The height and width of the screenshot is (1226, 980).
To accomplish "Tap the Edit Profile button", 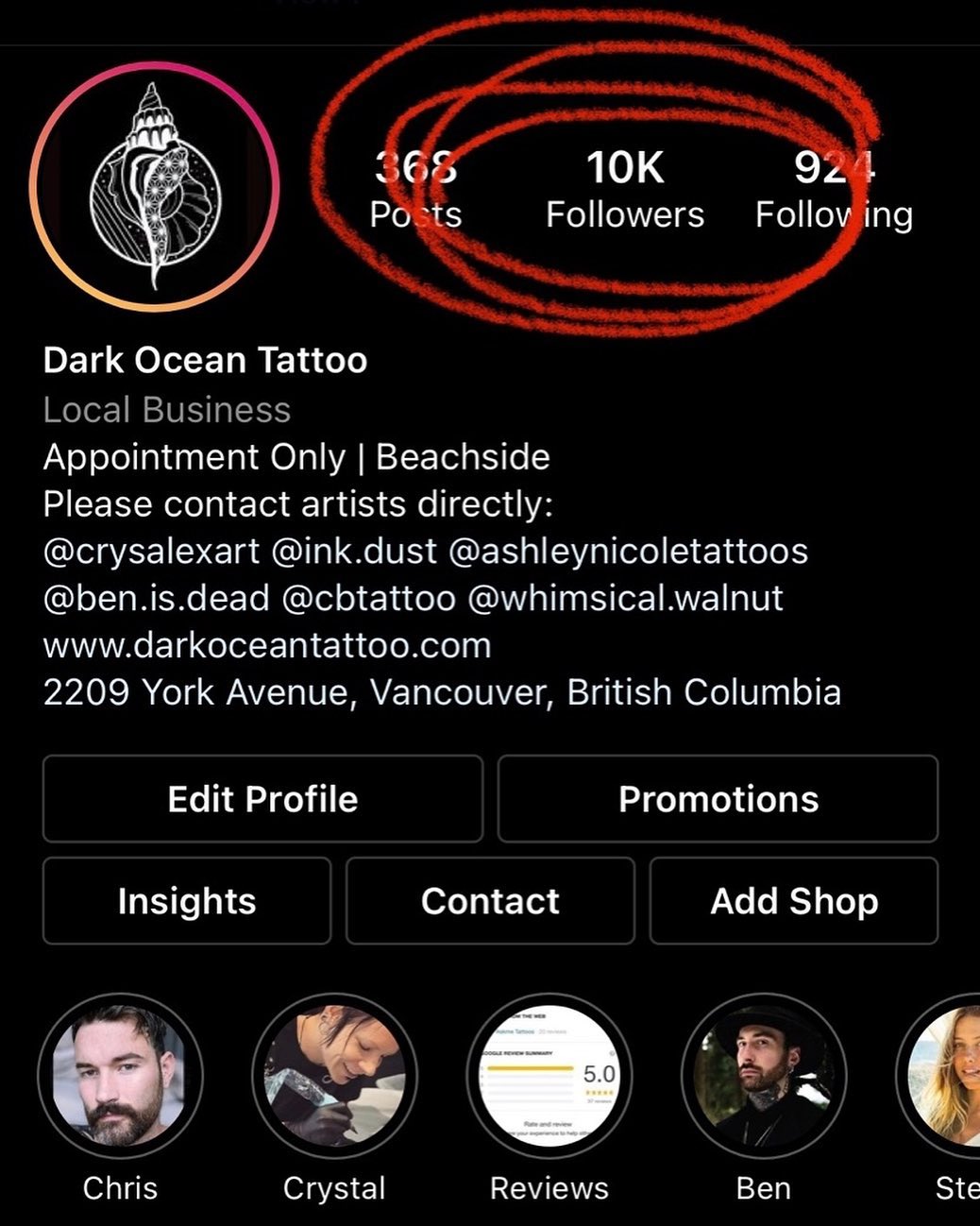I will (x=262, y=799).
